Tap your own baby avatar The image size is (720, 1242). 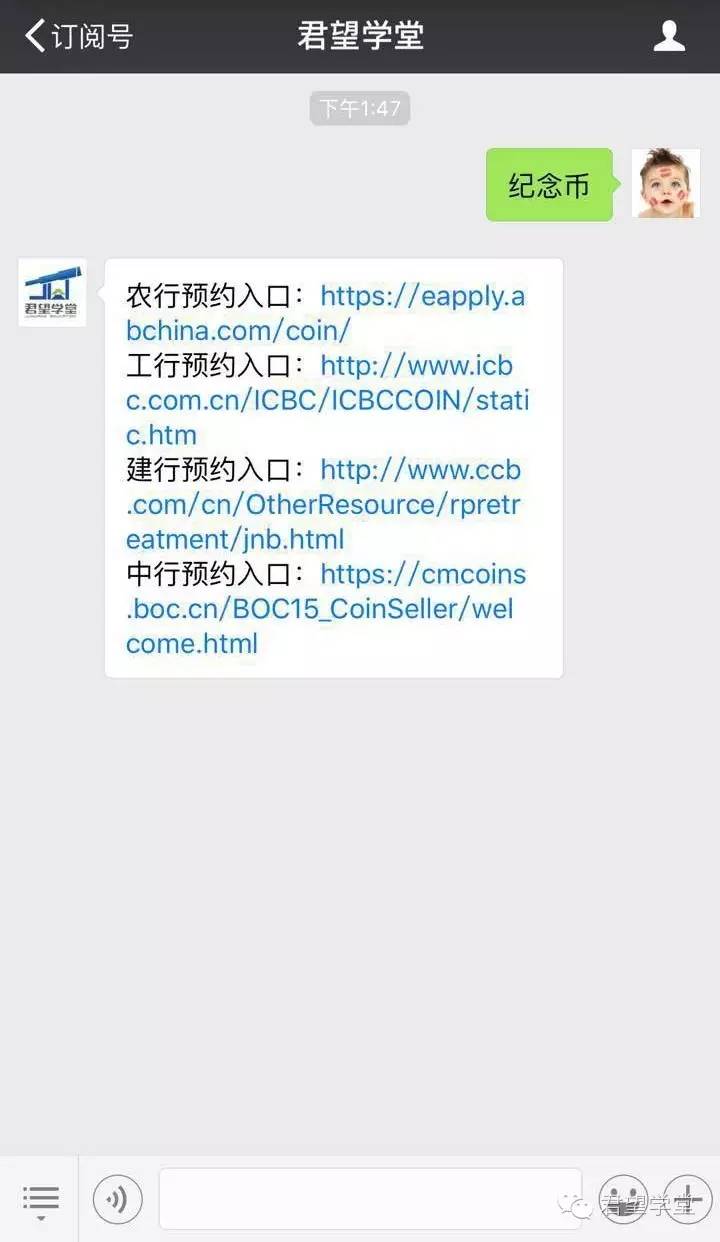(665, 184)
